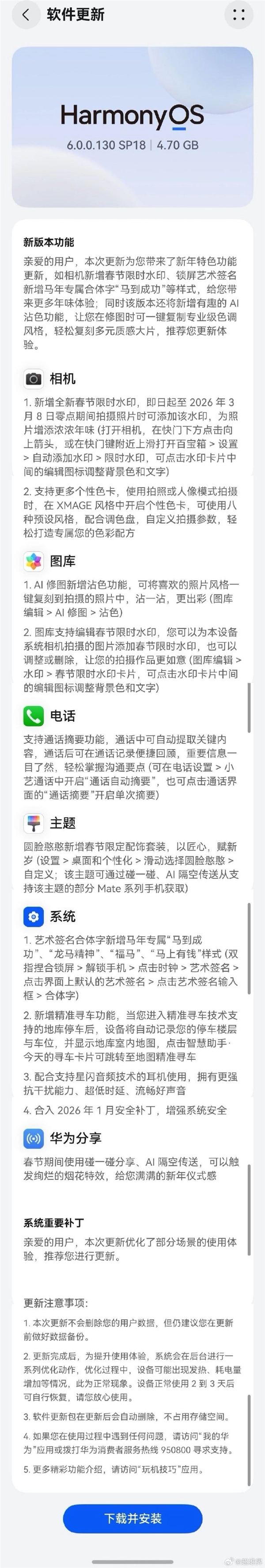Open the four-dot more options menu

point(239,15)
